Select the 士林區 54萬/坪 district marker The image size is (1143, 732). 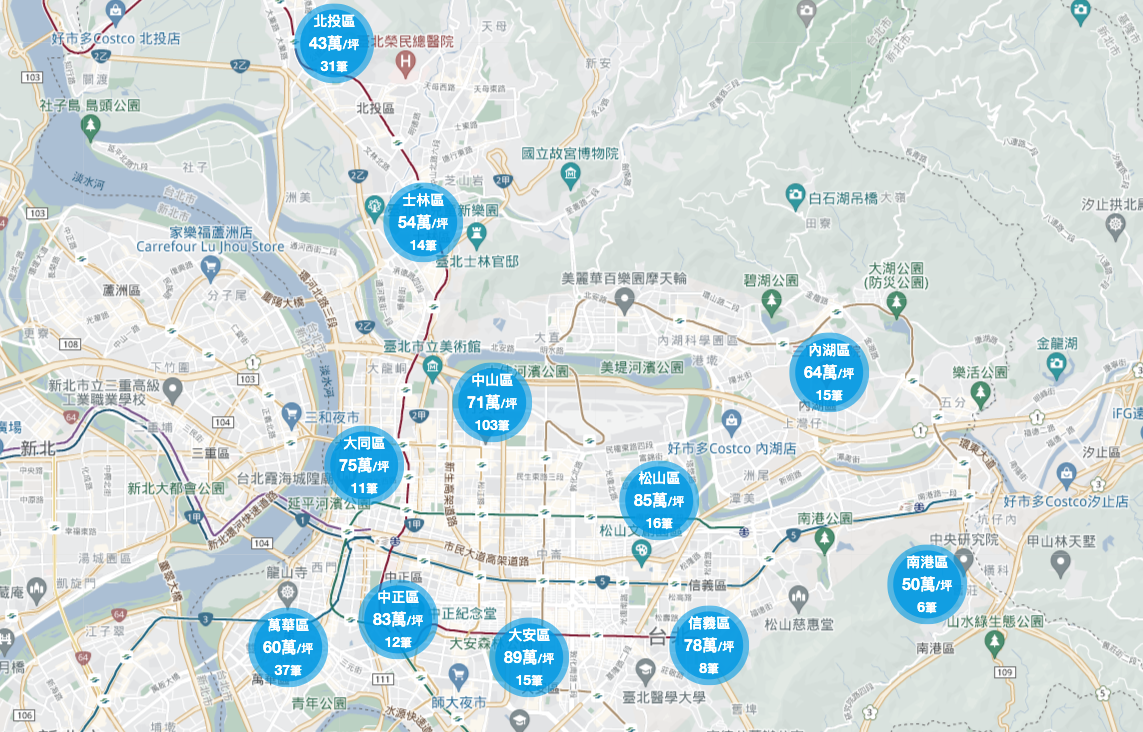(423, 222)
